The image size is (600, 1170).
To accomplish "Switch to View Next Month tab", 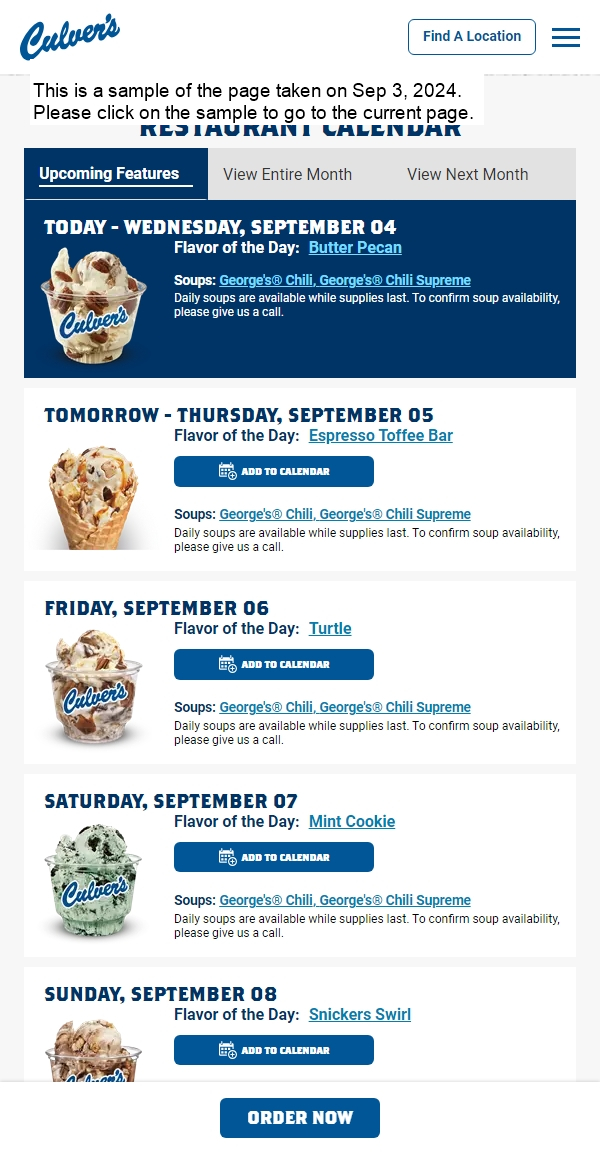I will 467,174.
